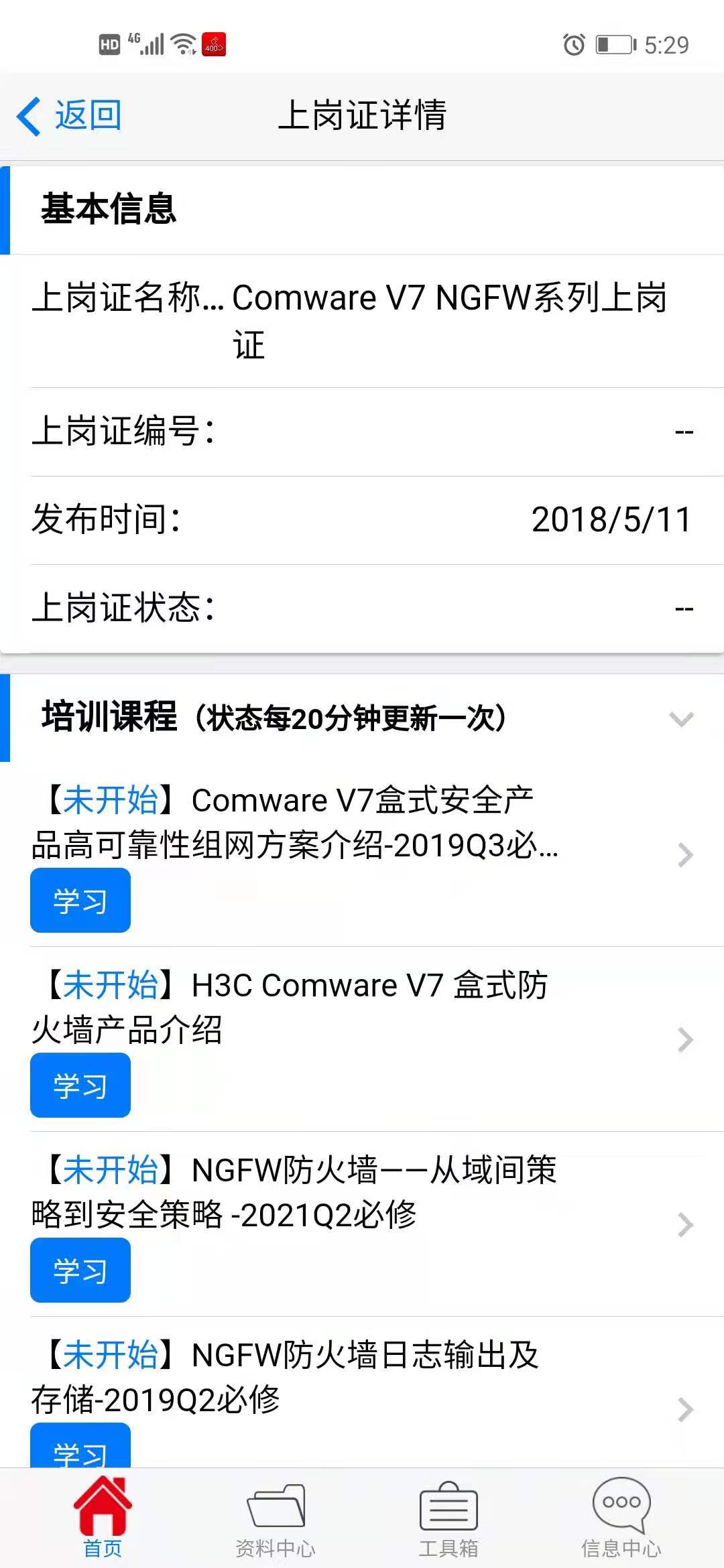This screenshot has height=1568, width=724.
Task: Open the 工具箱 tab
Action: click(448, 1518)
